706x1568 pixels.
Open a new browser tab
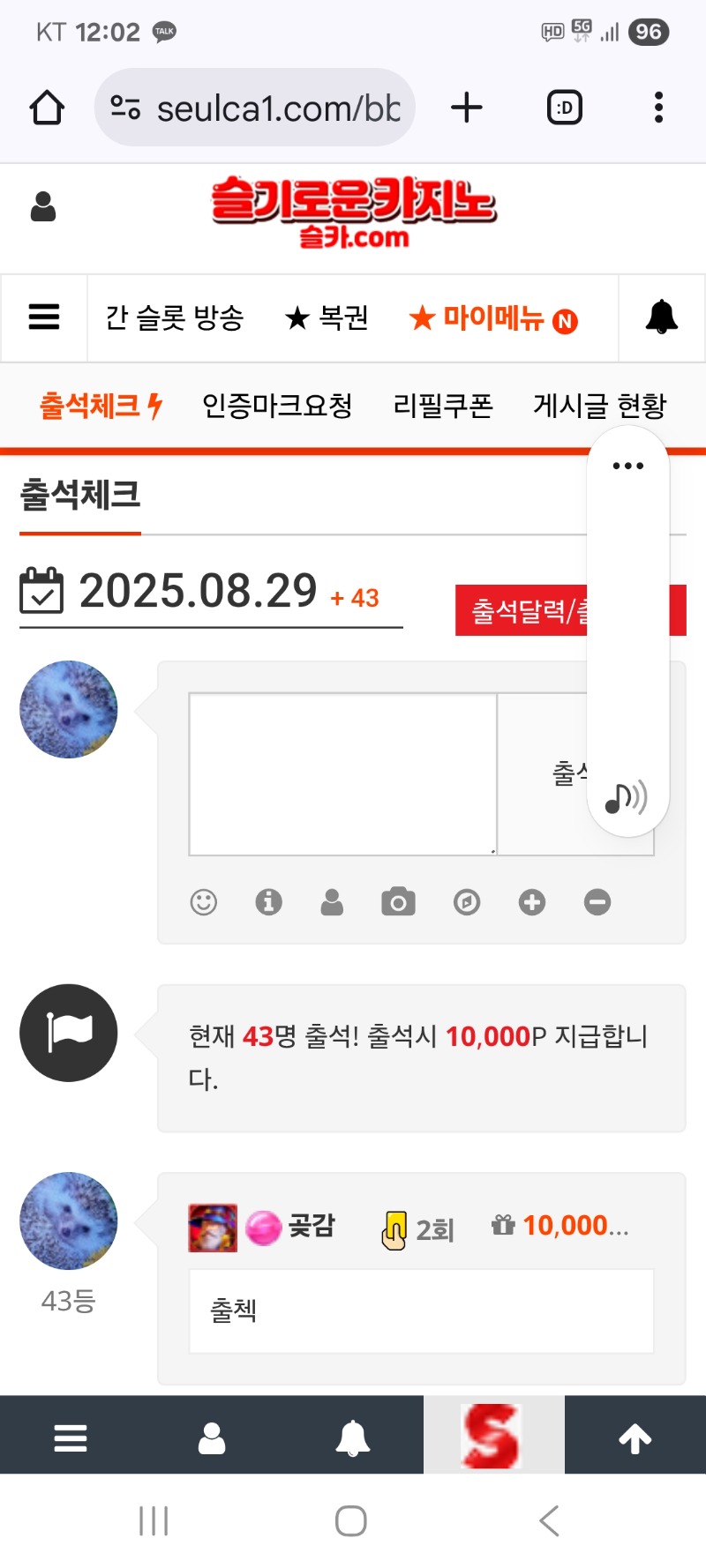(467, 108)
